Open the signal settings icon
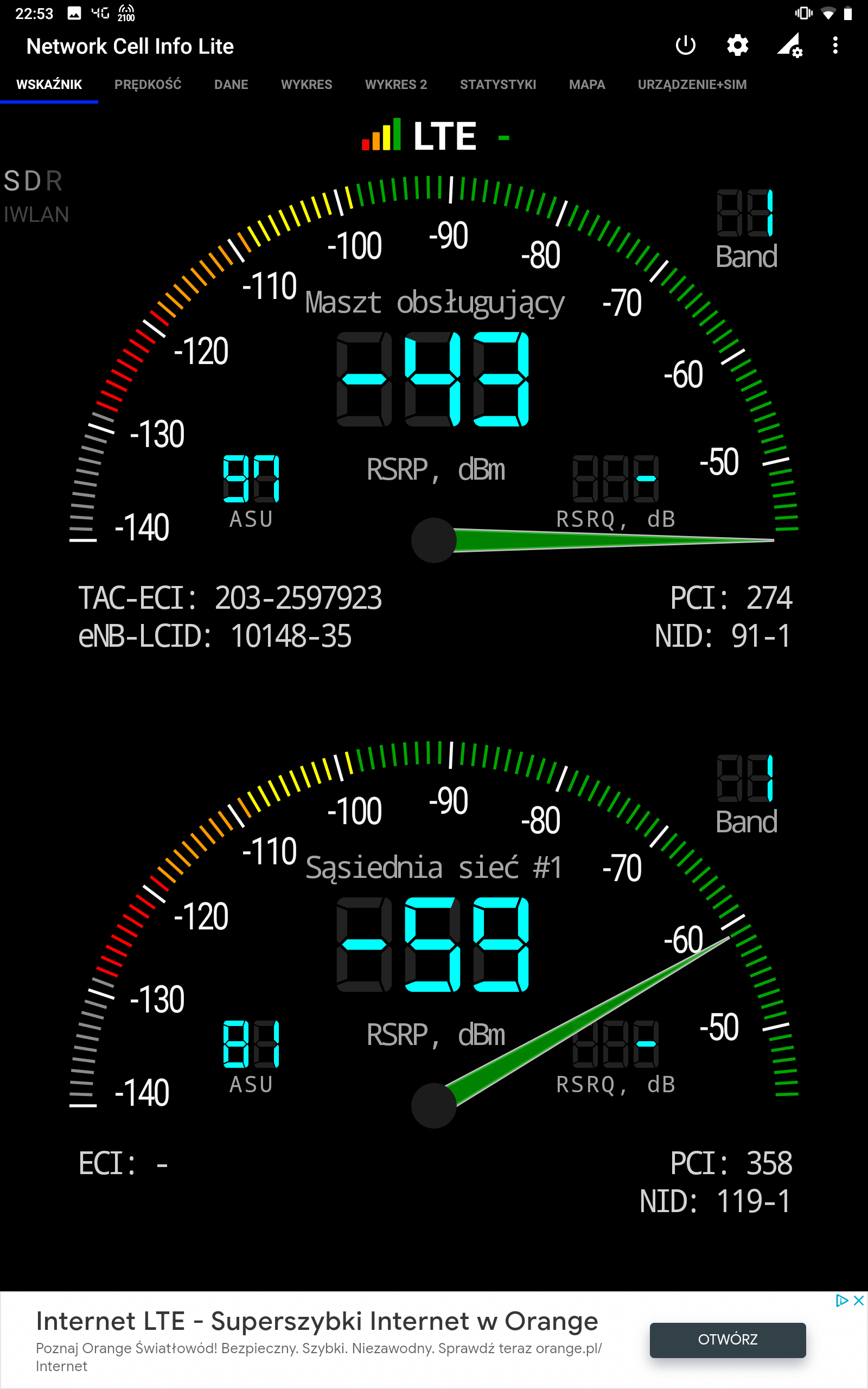The image size is (868, 1389). (789, 46)
